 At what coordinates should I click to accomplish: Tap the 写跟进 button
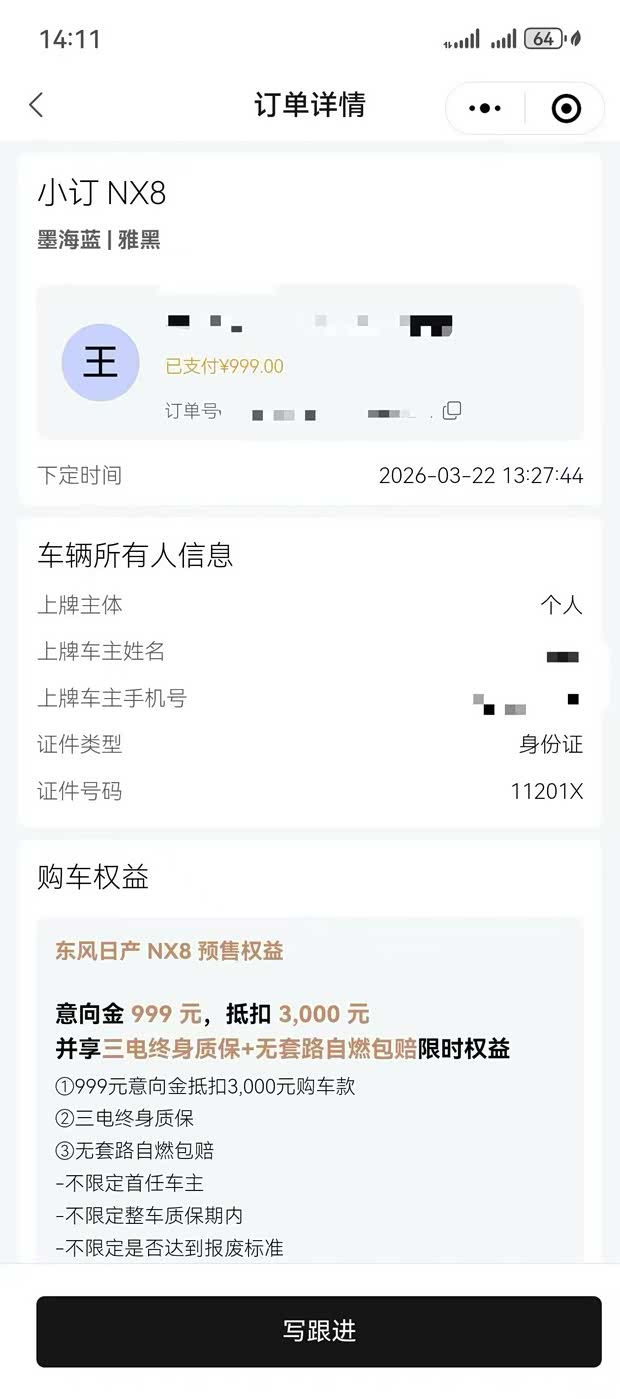coord(319,1331)
